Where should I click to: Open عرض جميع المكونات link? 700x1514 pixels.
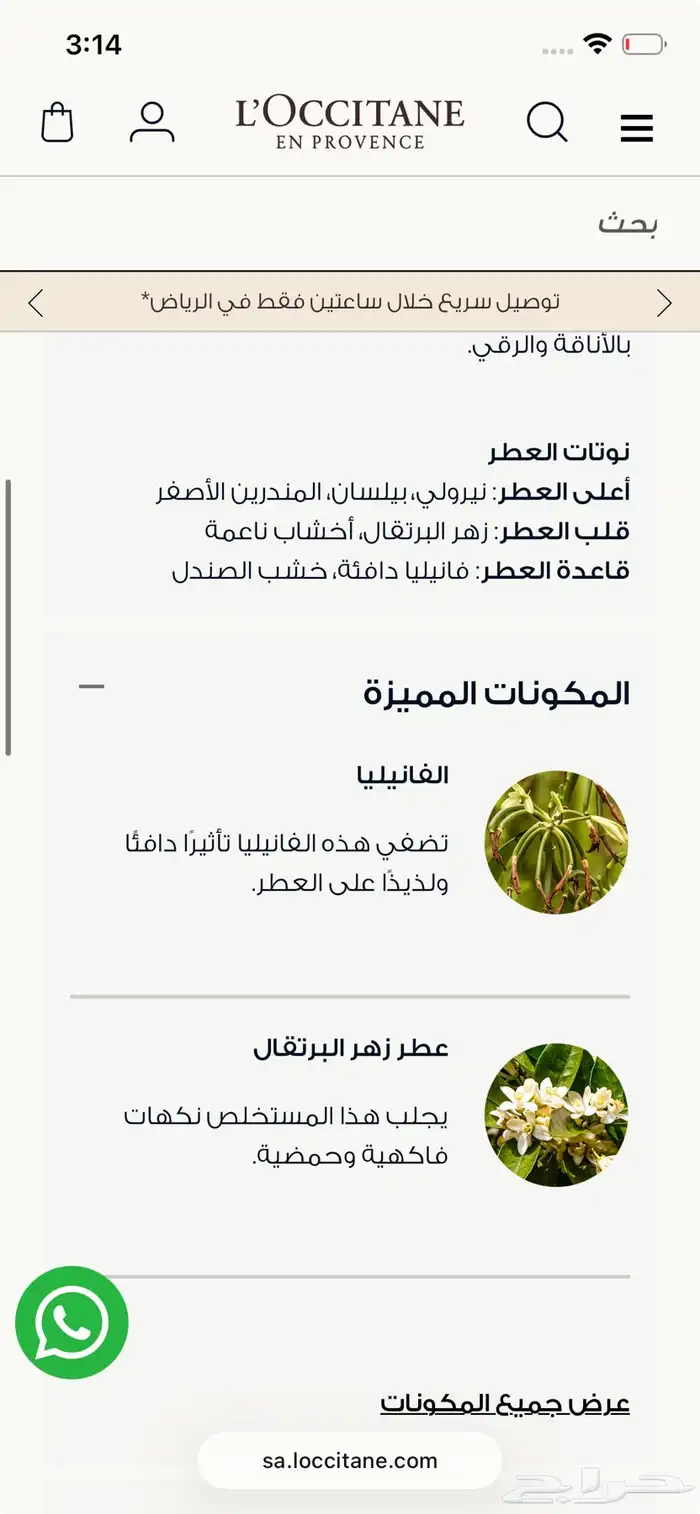pyautogui.click(x=505, y=1403)
